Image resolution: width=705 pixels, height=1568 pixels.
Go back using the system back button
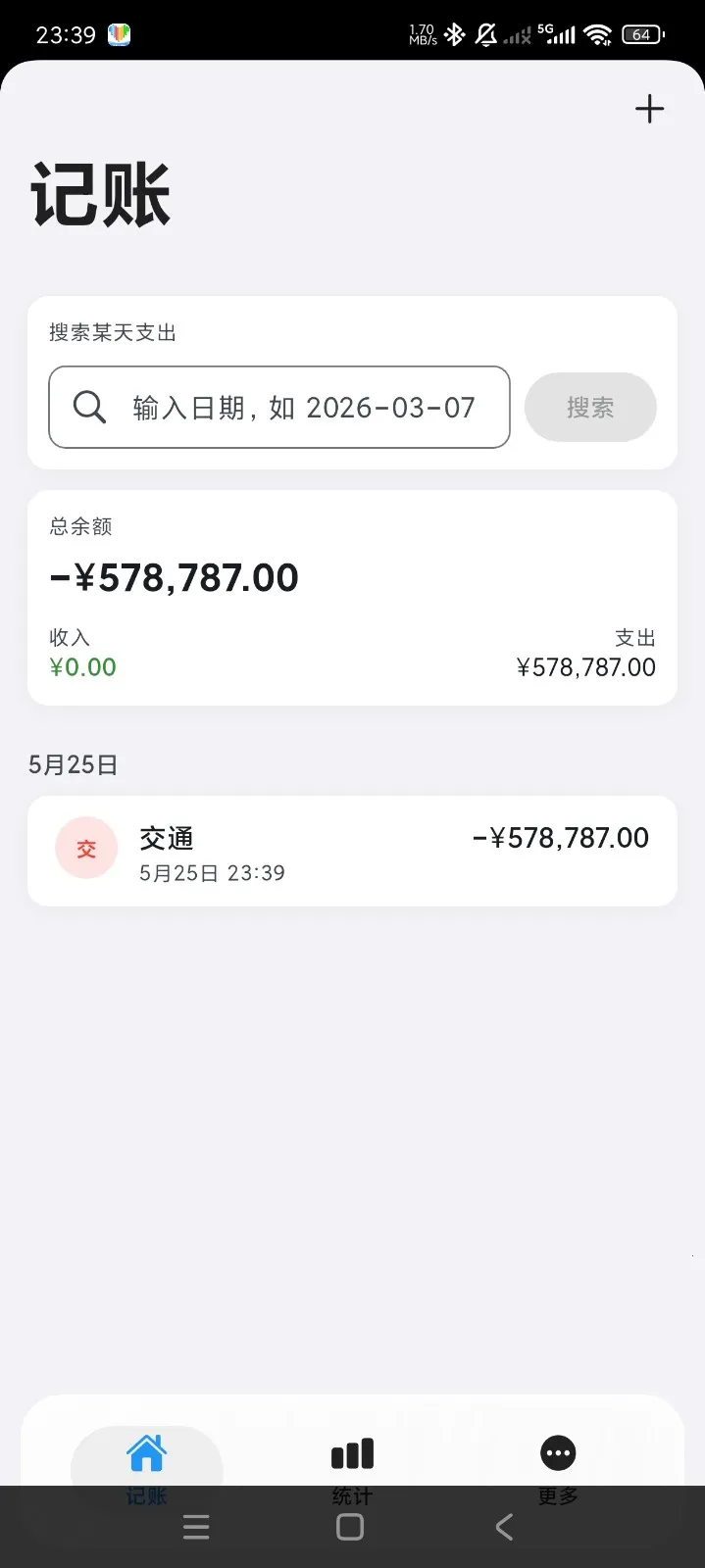[x=504, y=1527]
